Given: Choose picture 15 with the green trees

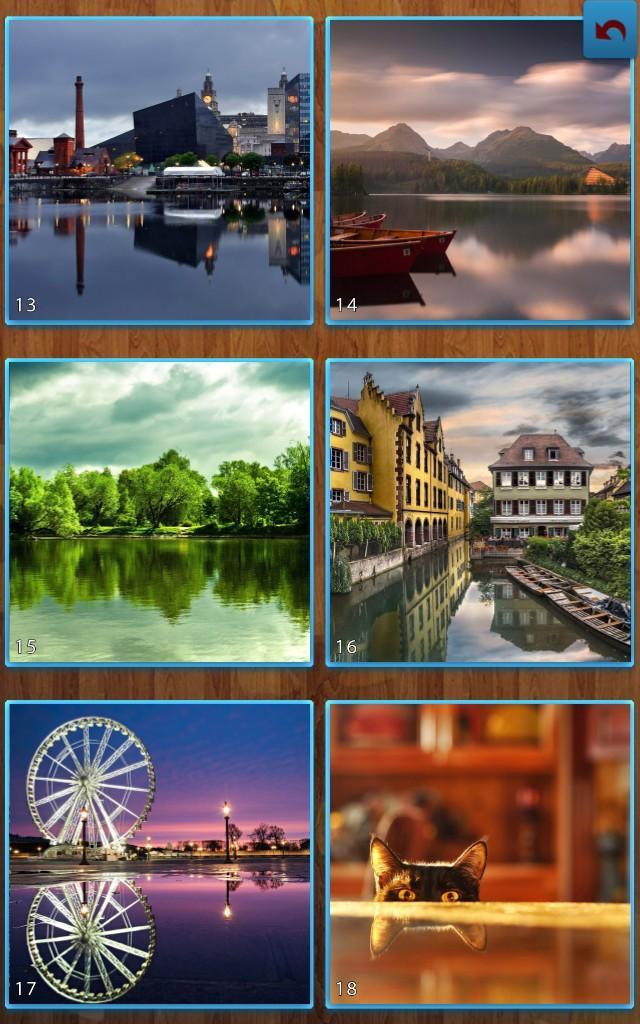Looking at the screenshot, I should coord(160,512).
